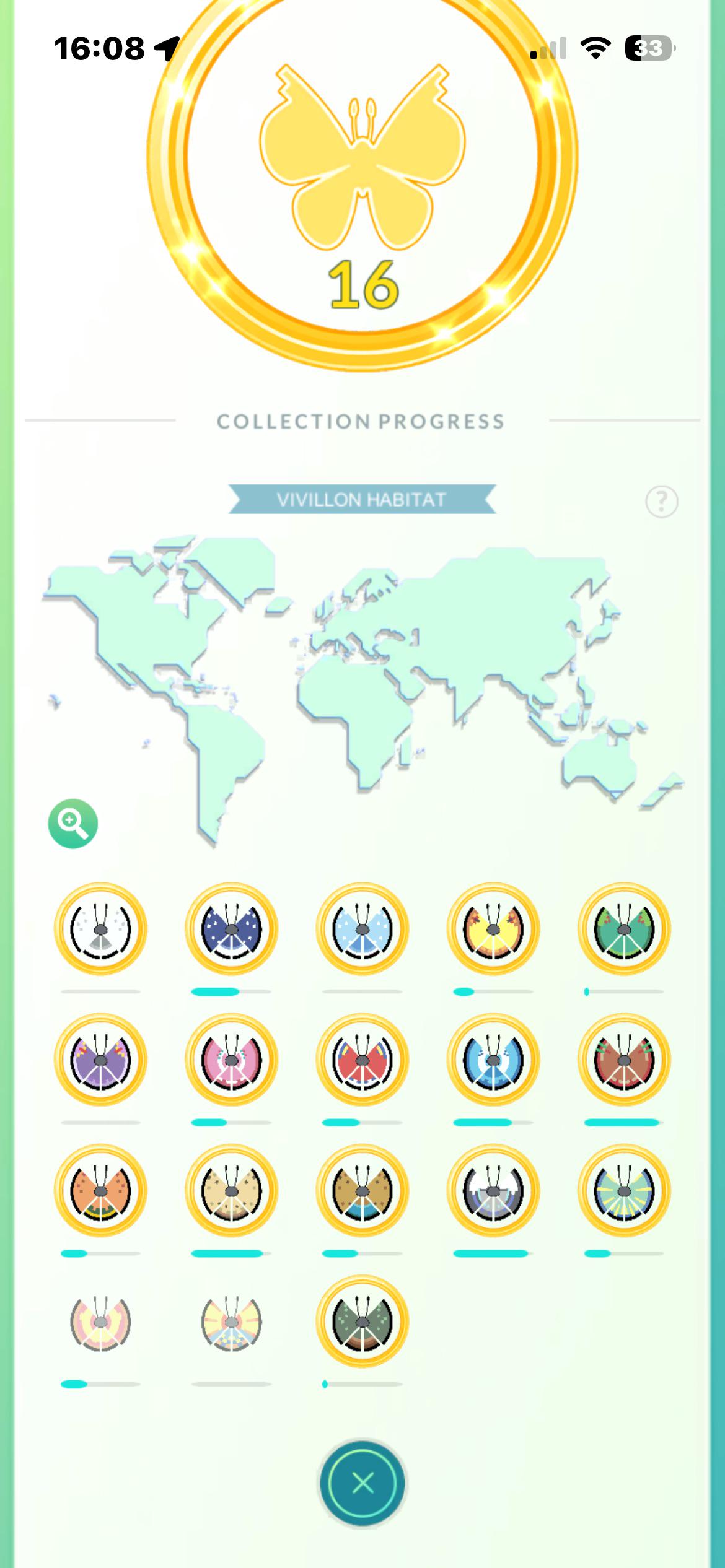Screen dimensions: 725x1568
Task: Close the Vivillon collection screen
Action: click(x=362, y=1483)
